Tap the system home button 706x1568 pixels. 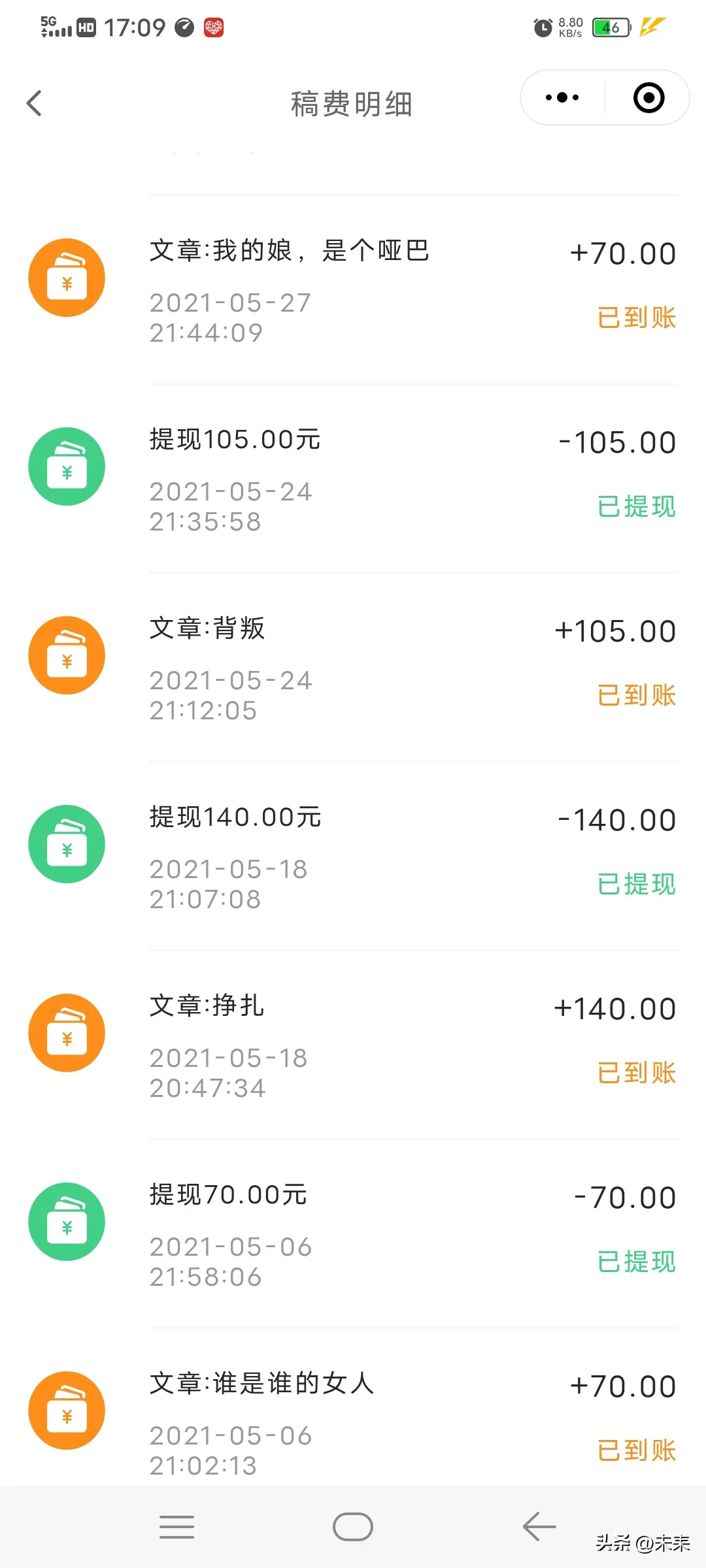353,1527
